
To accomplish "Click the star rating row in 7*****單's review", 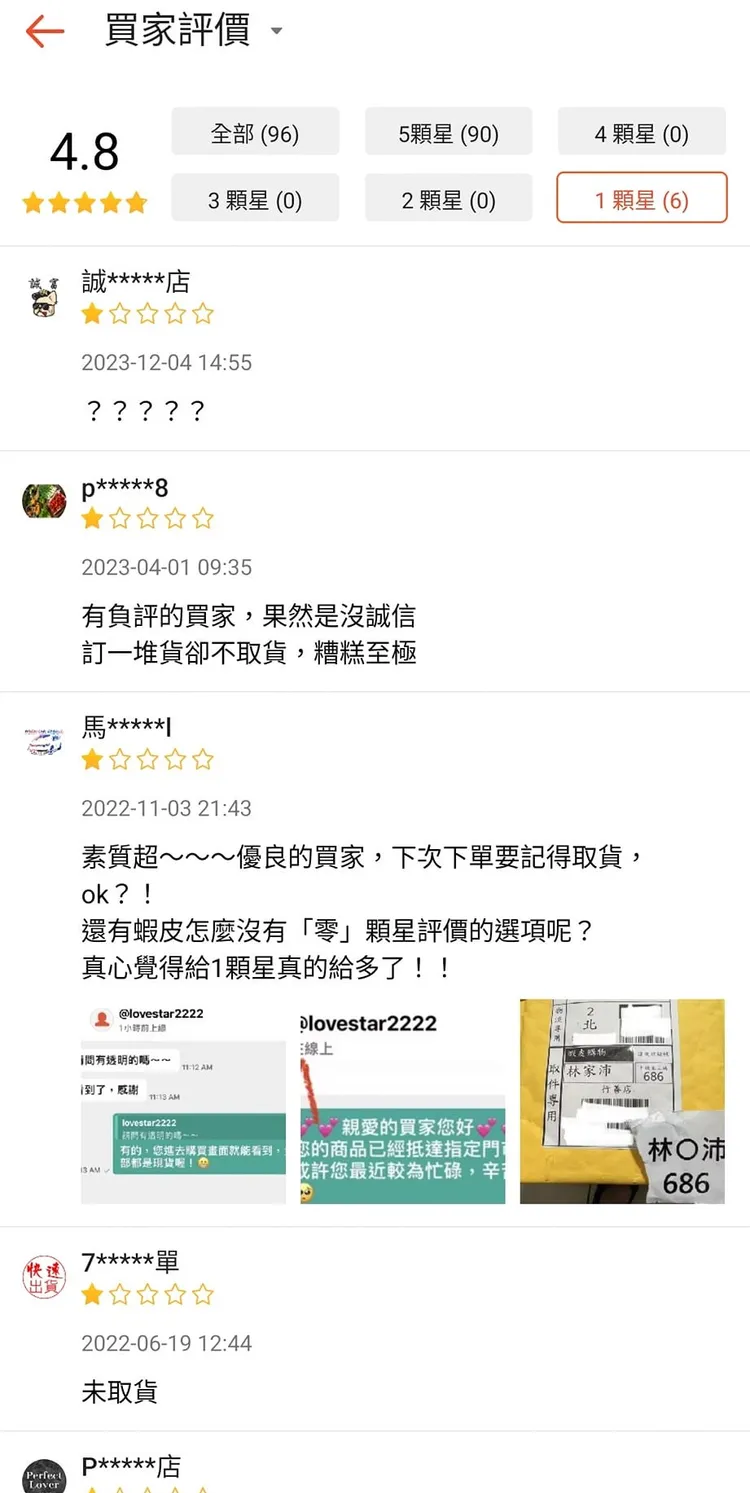I will pyautogui.click(x=148, y=1294).
